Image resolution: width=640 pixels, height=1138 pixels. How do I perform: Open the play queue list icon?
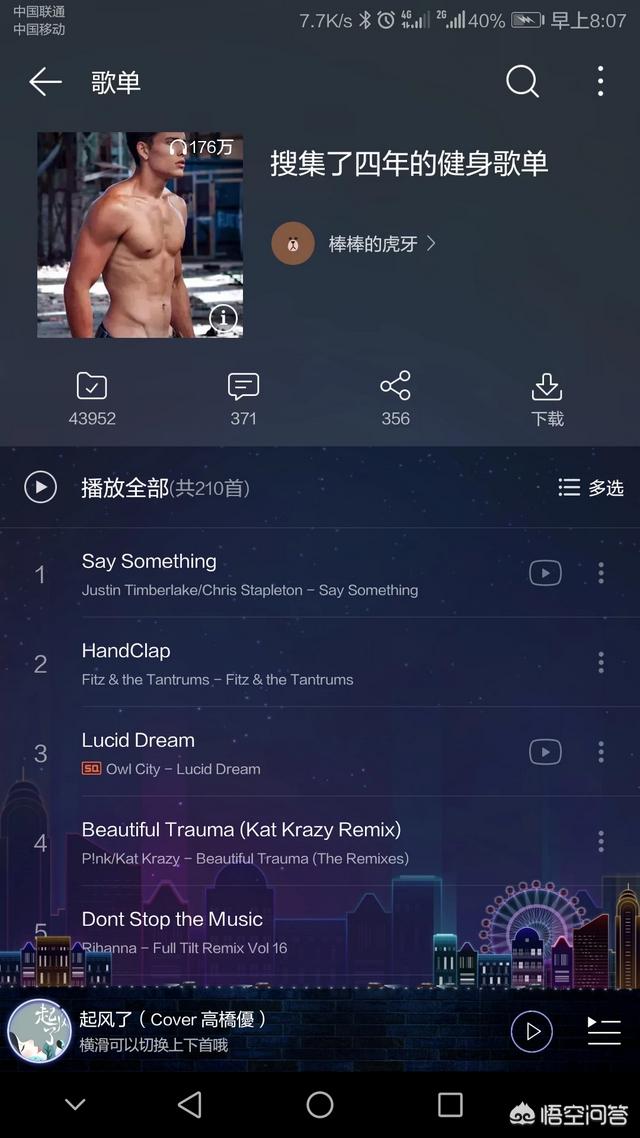(603, 1031)
